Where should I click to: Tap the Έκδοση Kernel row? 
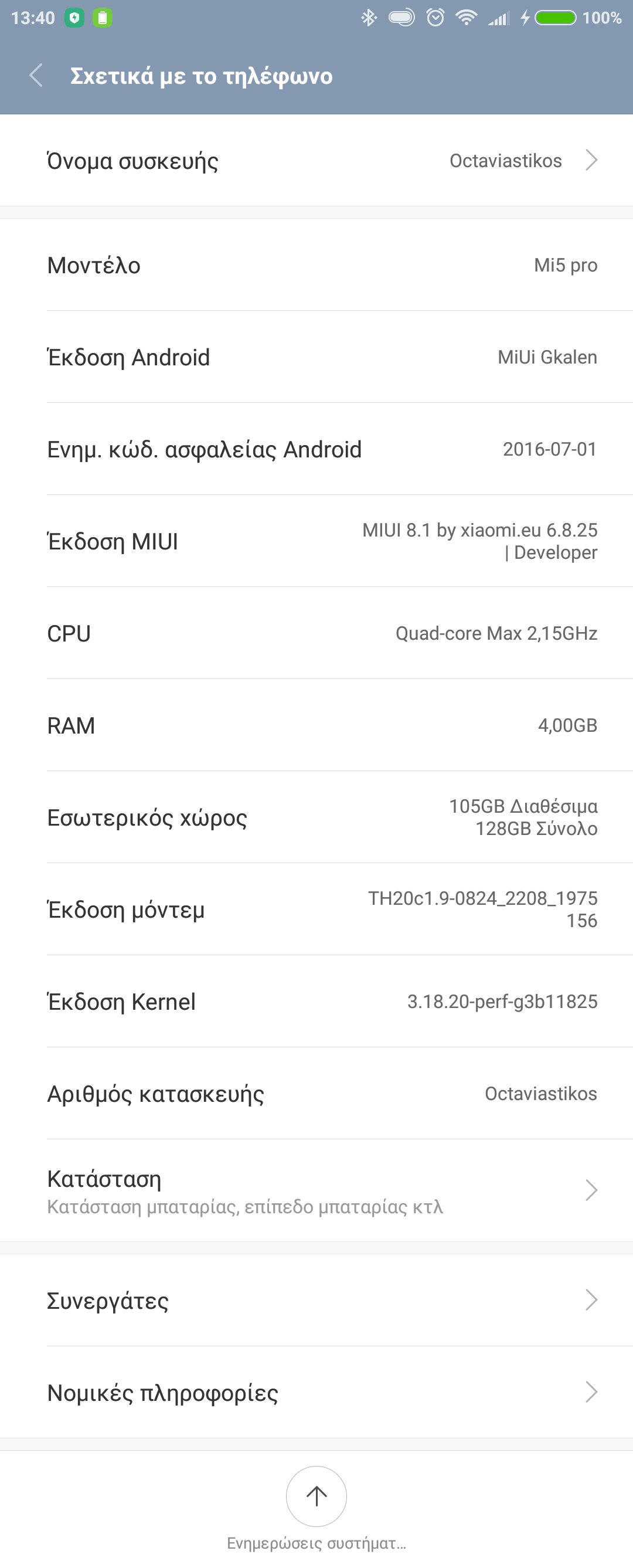[316, 1002]
